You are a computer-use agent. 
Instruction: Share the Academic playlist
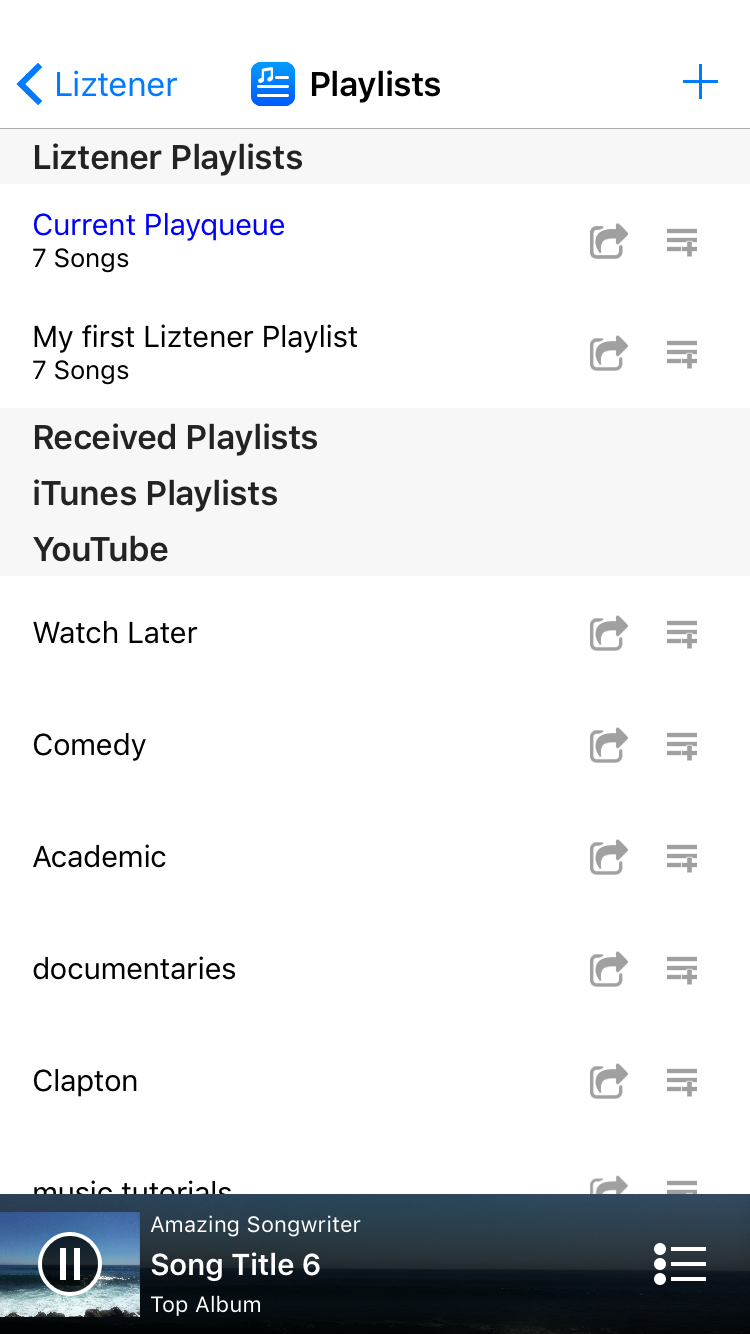(x=608, y=858)
